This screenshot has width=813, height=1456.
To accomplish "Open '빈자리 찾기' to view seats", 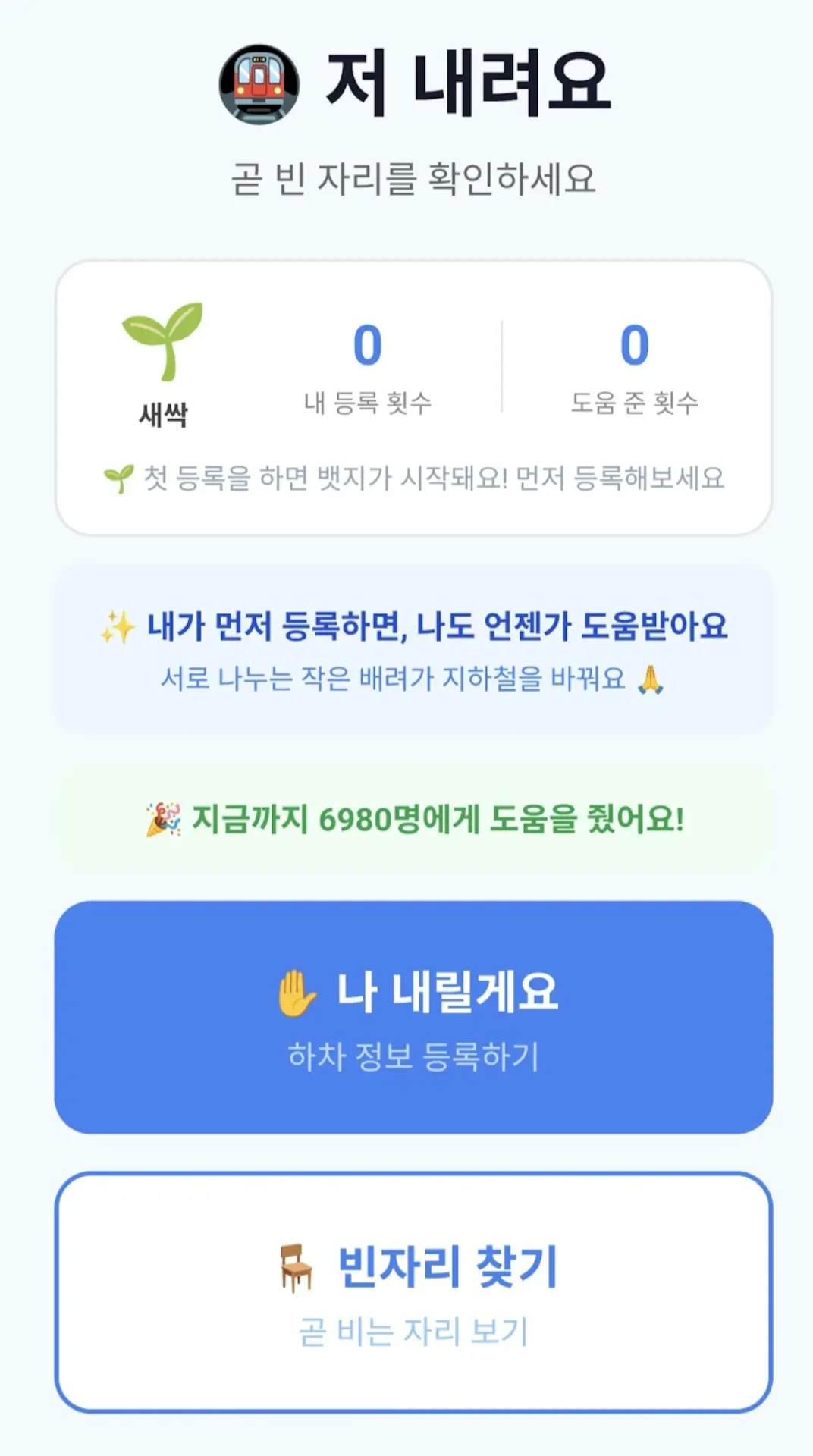I will tap(413, 1292).
